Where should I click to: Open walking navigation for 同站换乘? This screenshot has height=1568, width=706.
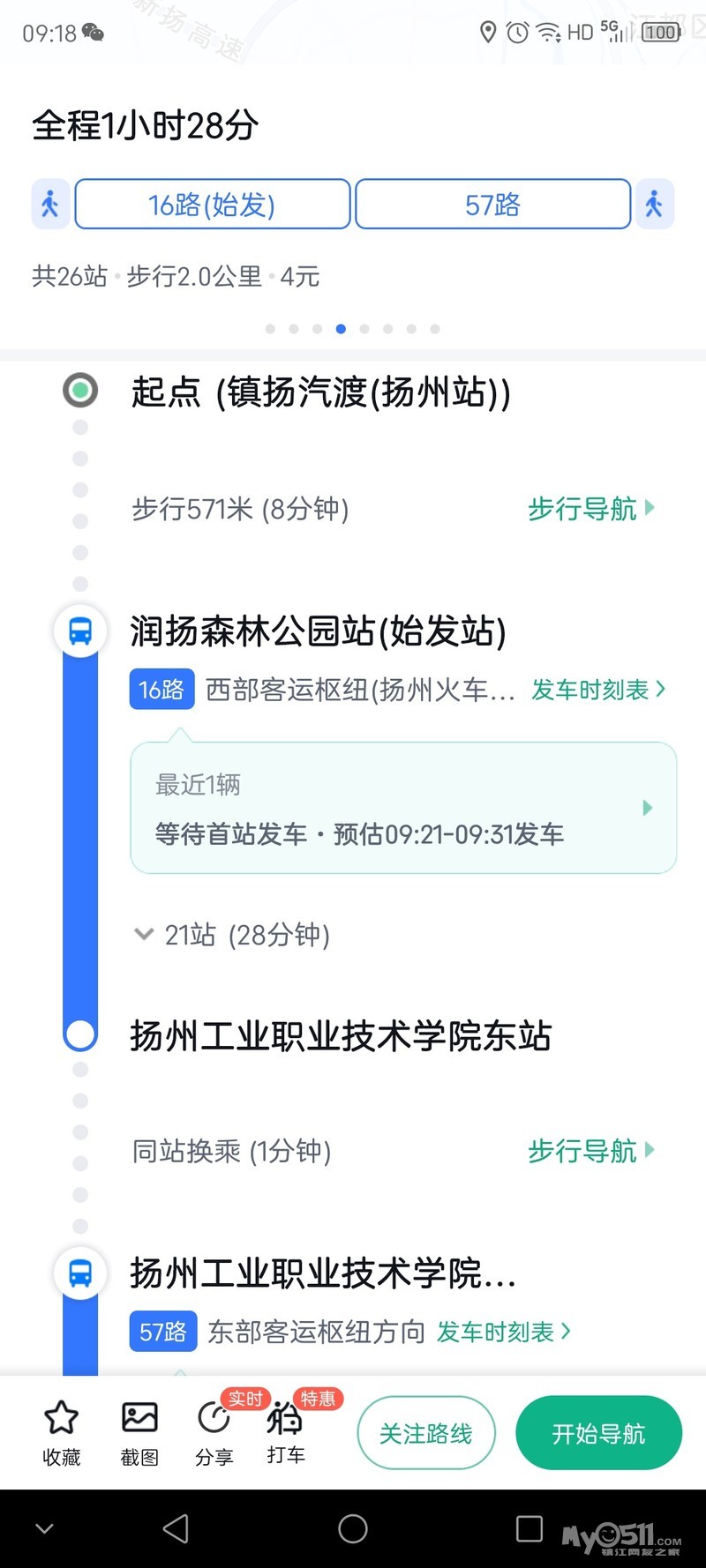[590, 1151]
